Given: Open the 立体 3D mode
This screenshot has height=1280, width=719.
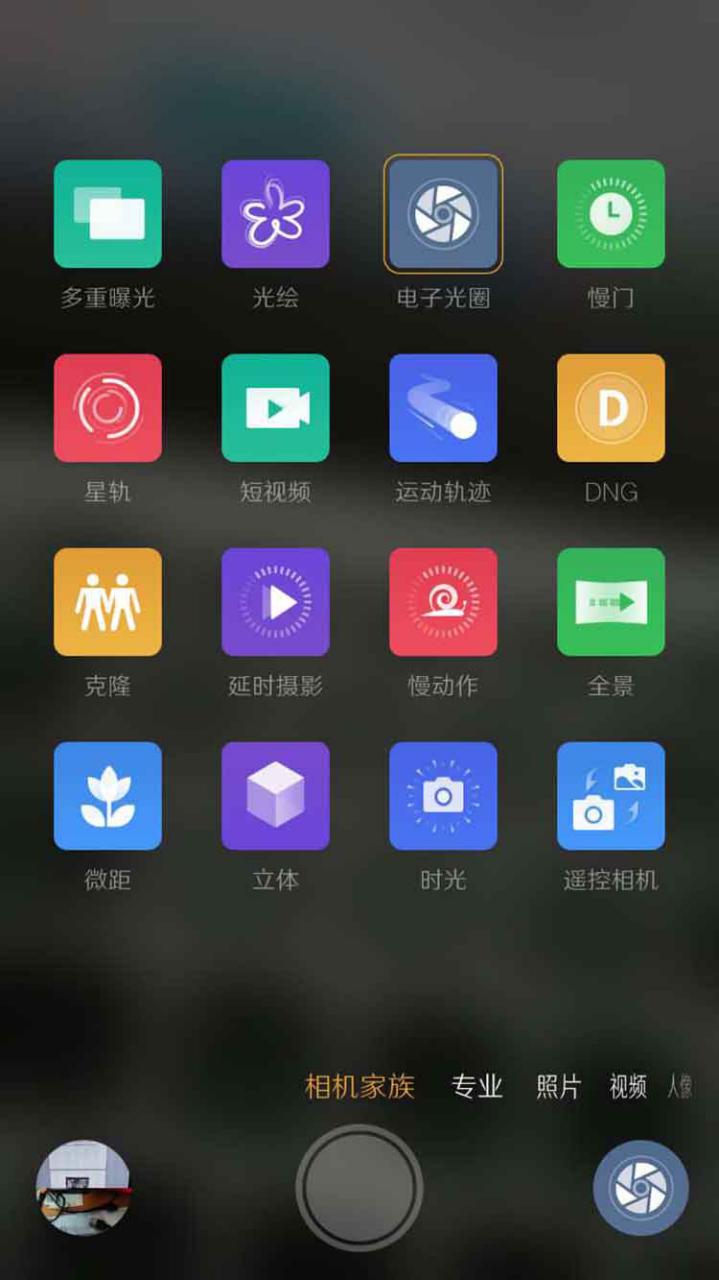Looking at the screenshot, I should click(275, 796).
